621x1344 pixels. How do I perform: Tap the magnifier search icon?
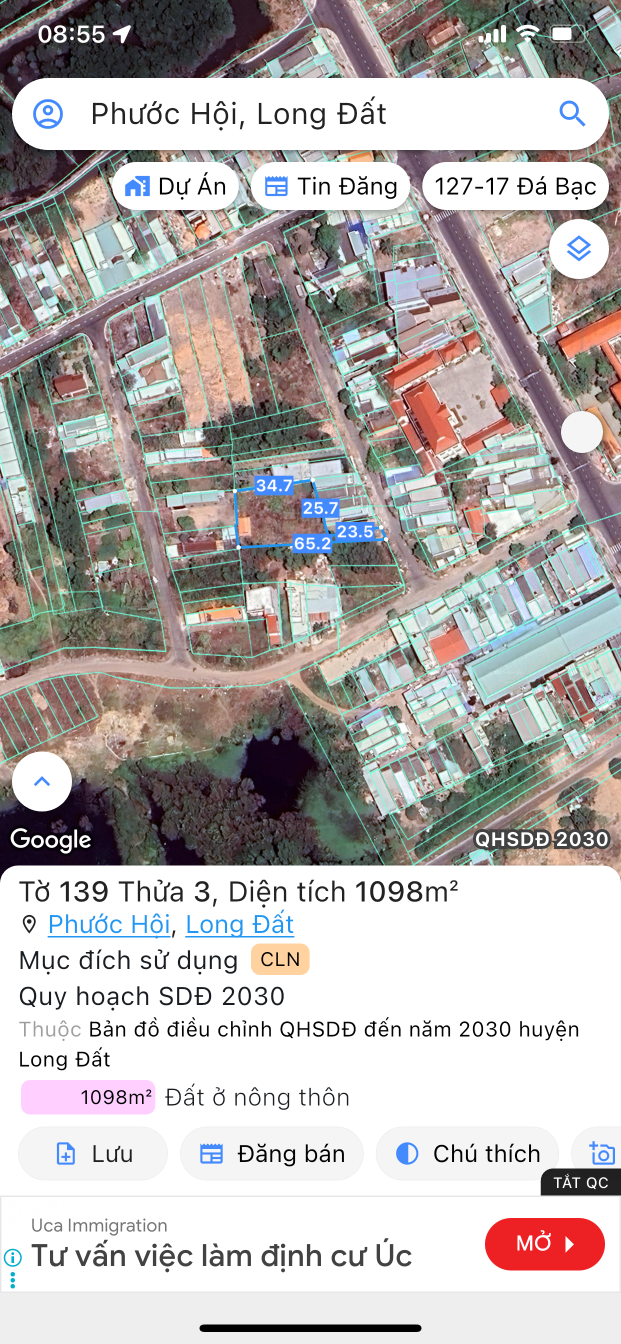(572, 114)
